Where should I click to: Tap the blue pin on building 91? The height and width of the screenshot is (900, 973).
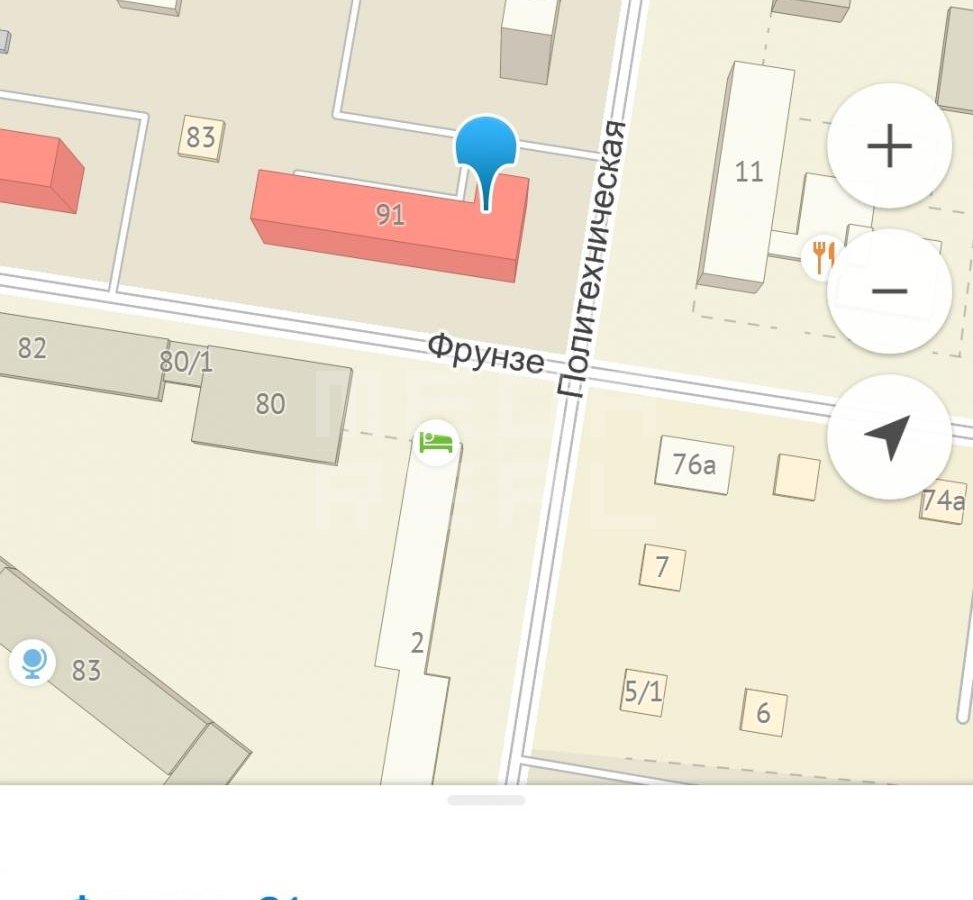(x=486, y=150)
